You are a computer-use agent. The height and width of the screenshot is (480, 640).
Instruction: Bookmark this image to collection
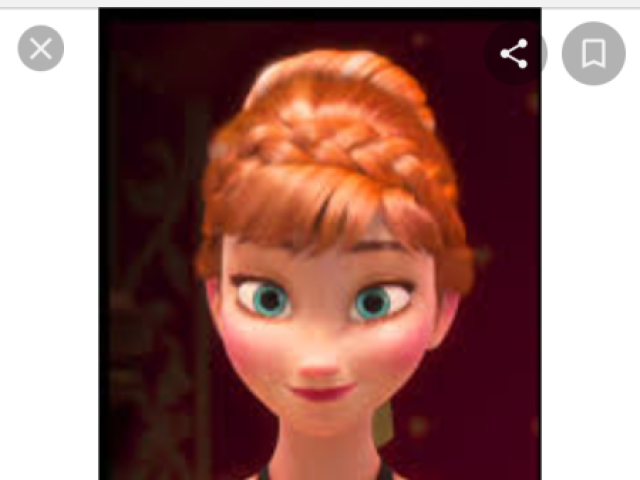pyautogui.click(x=593, y=53)
